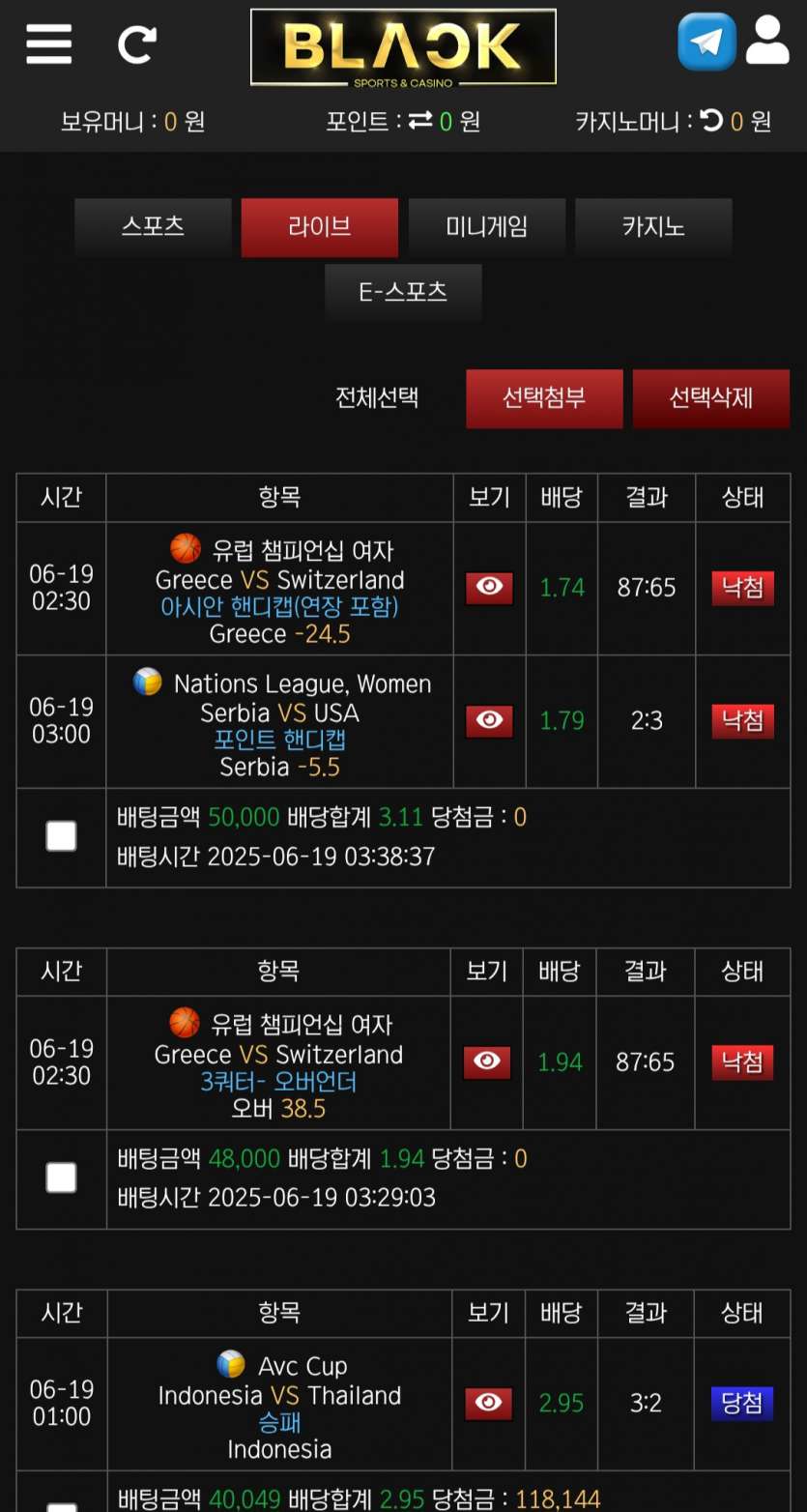Convert points using the 포인트 swap icon
Screen dimensions: 807x1512
click(x=419, y=121)
